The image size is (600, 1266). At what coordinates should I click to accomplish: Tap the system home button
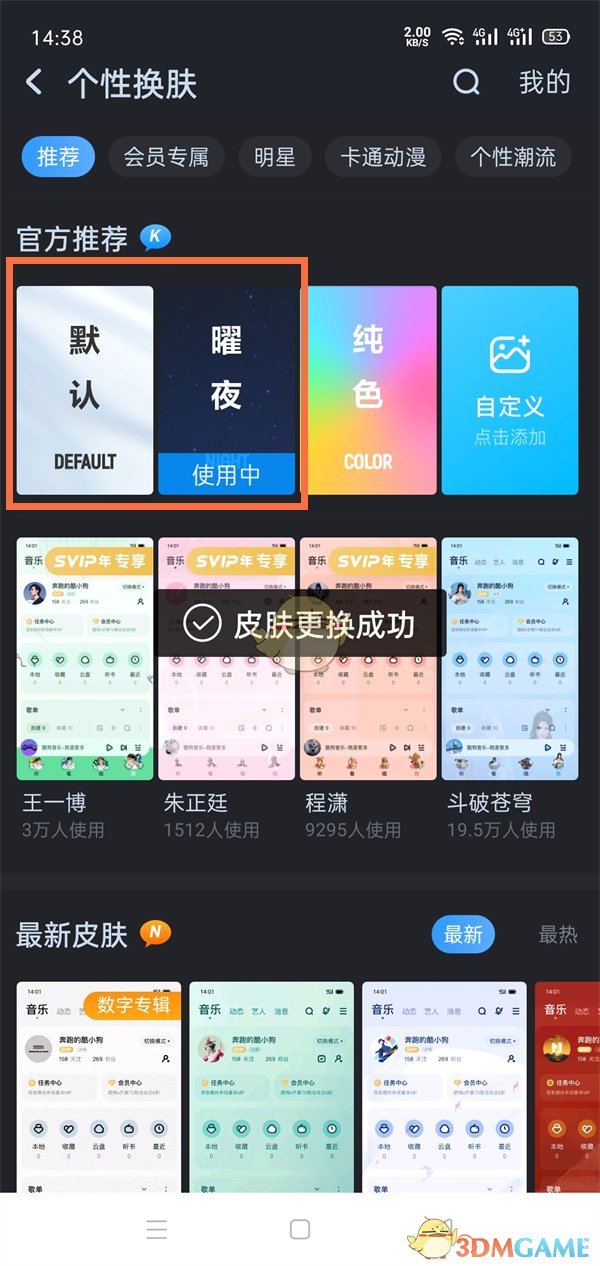(x=299, y=1229)
